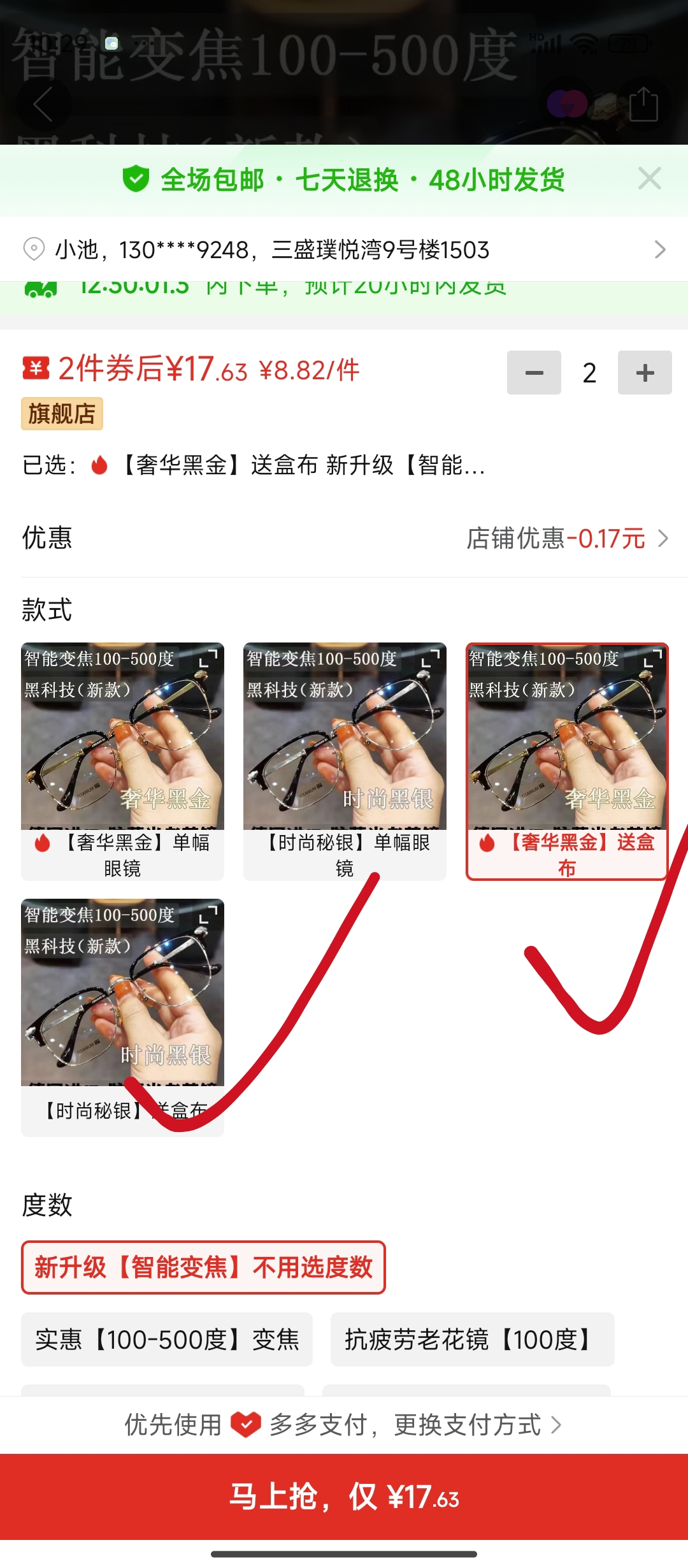
Task: Choose the 【时尚秘银】送盒布 style
Action: 122,1017
